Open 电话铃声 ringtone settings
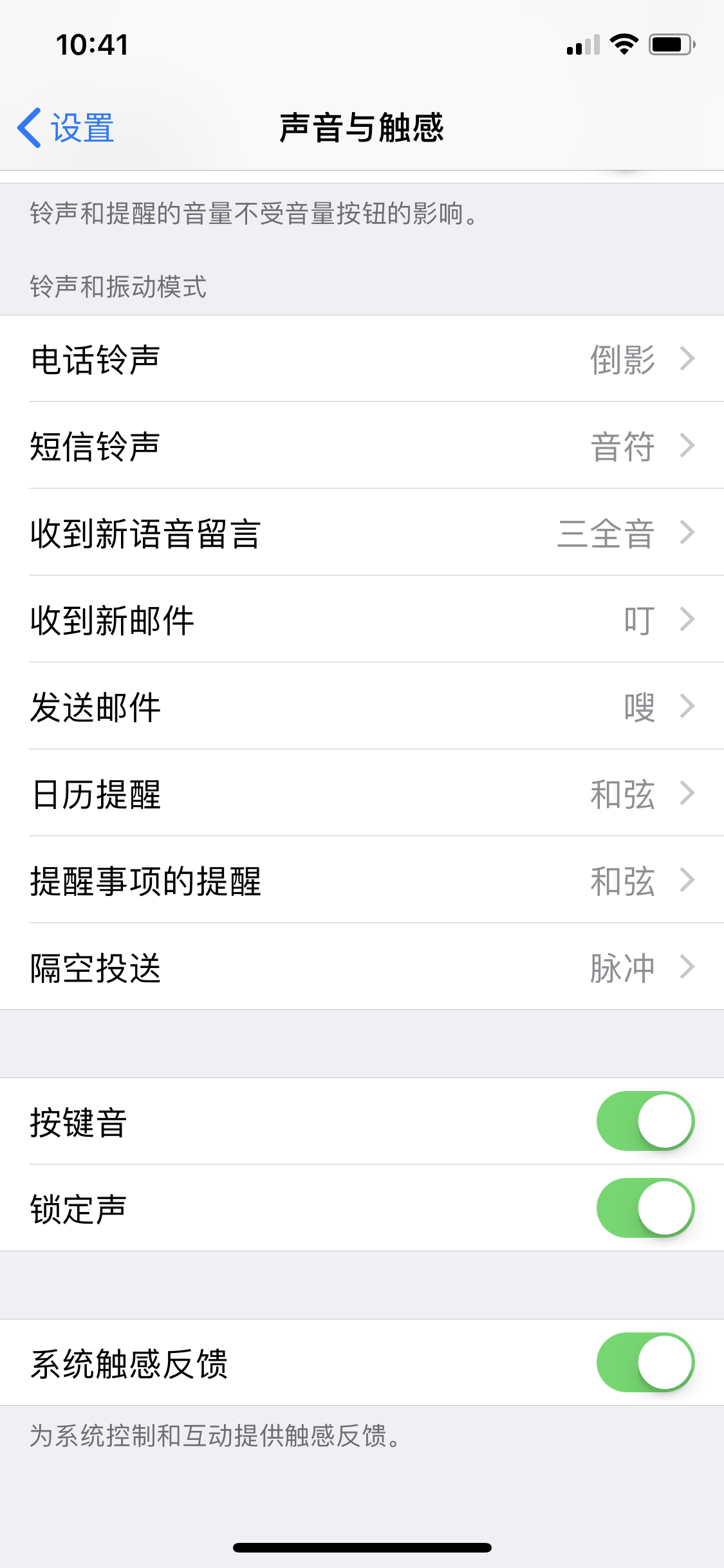The image size is (724, 1568). tap(362, 359)
